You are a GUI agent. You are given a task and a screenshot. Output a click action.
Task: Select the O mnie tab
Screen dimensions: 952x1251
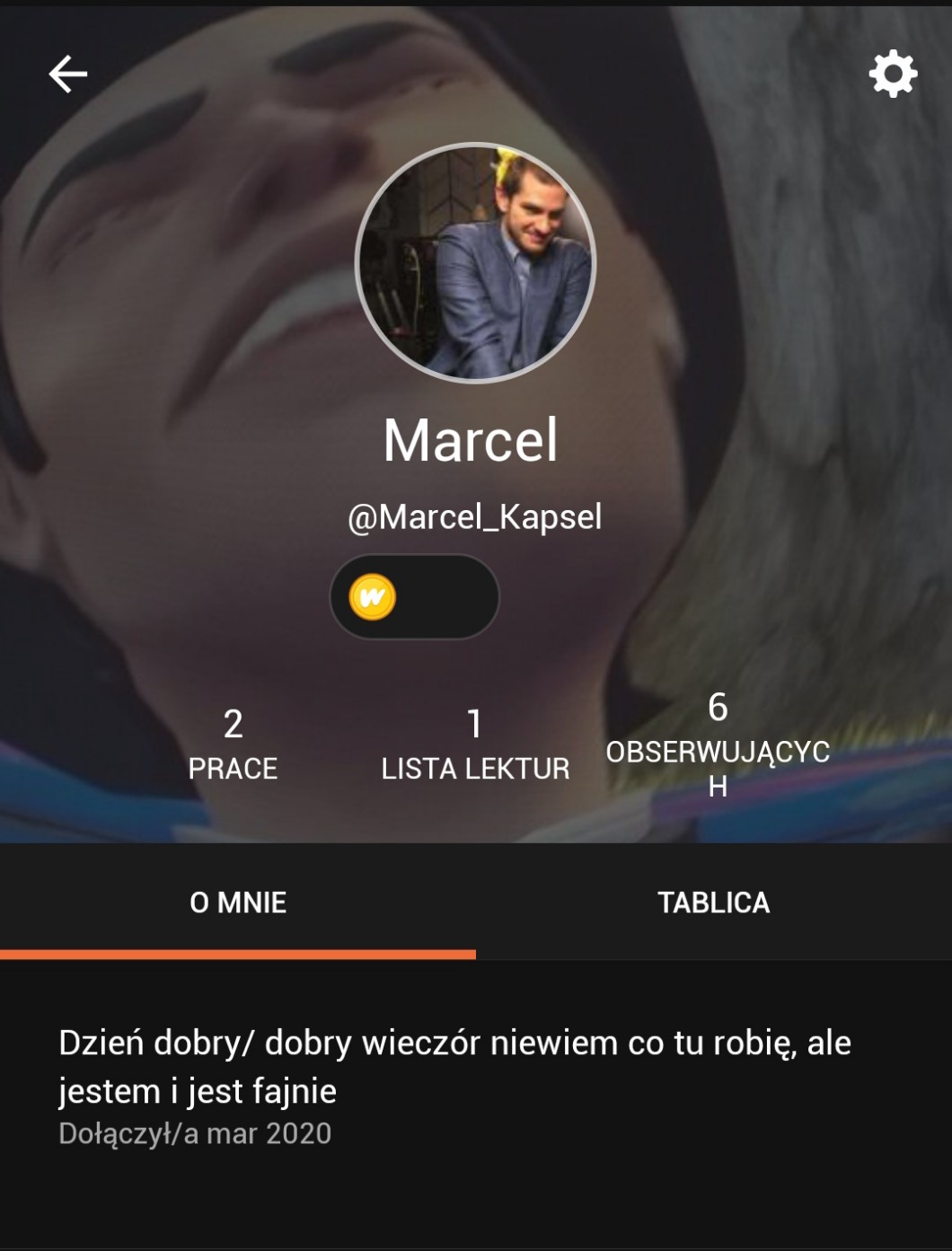238,902
